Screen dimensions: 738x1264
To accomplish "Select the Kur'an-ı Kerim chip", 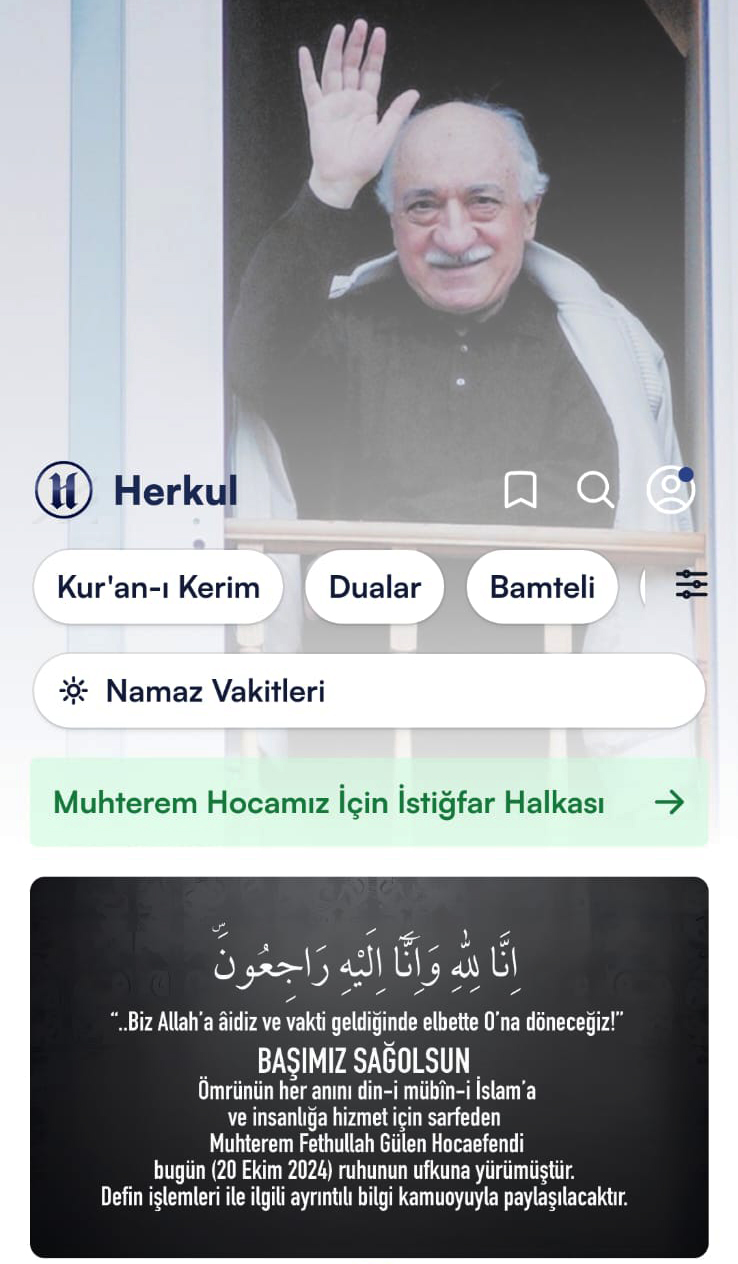I will pos(158,587).
